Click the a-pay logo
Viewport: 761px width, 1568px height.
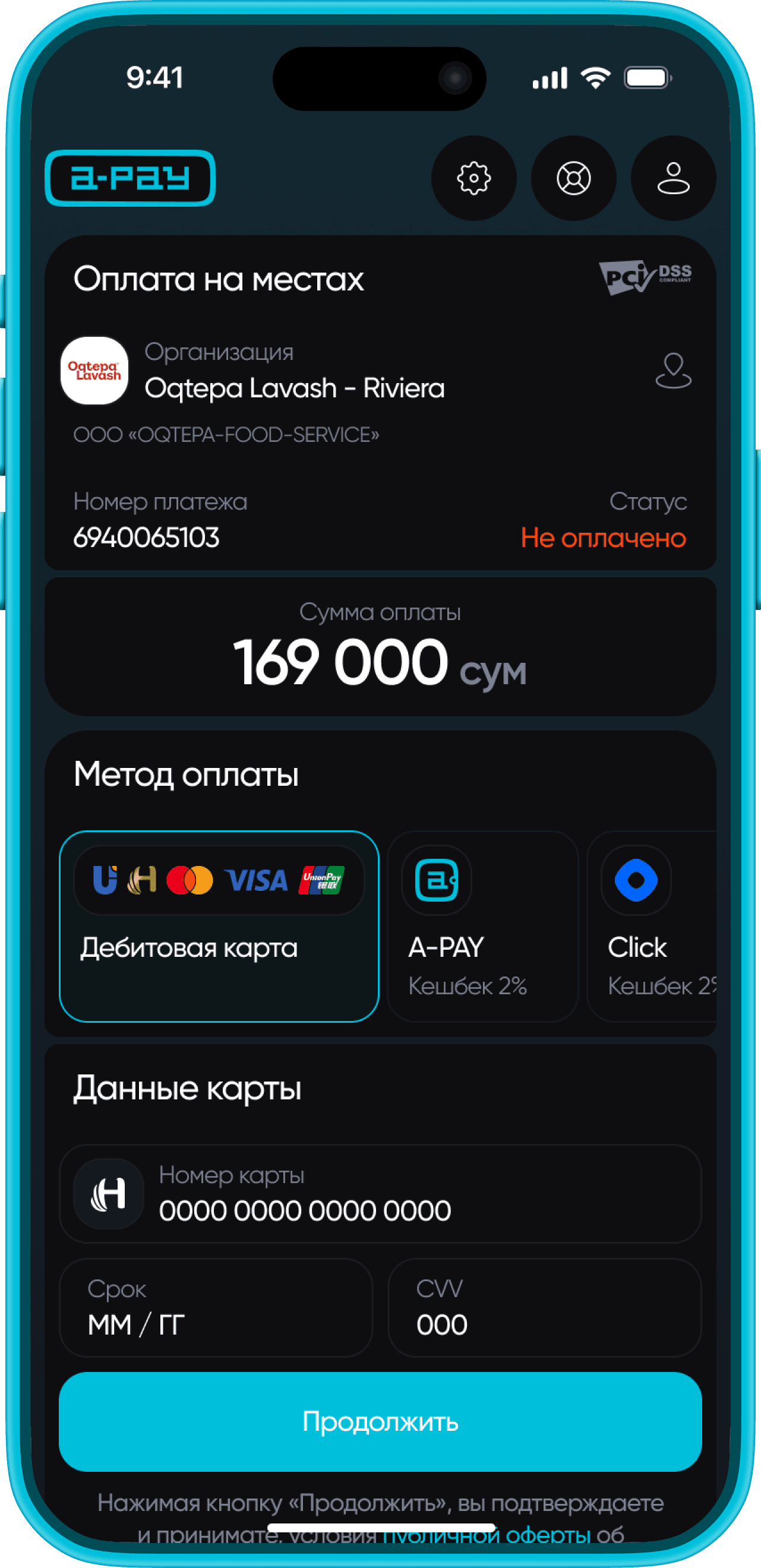[130, 178]
